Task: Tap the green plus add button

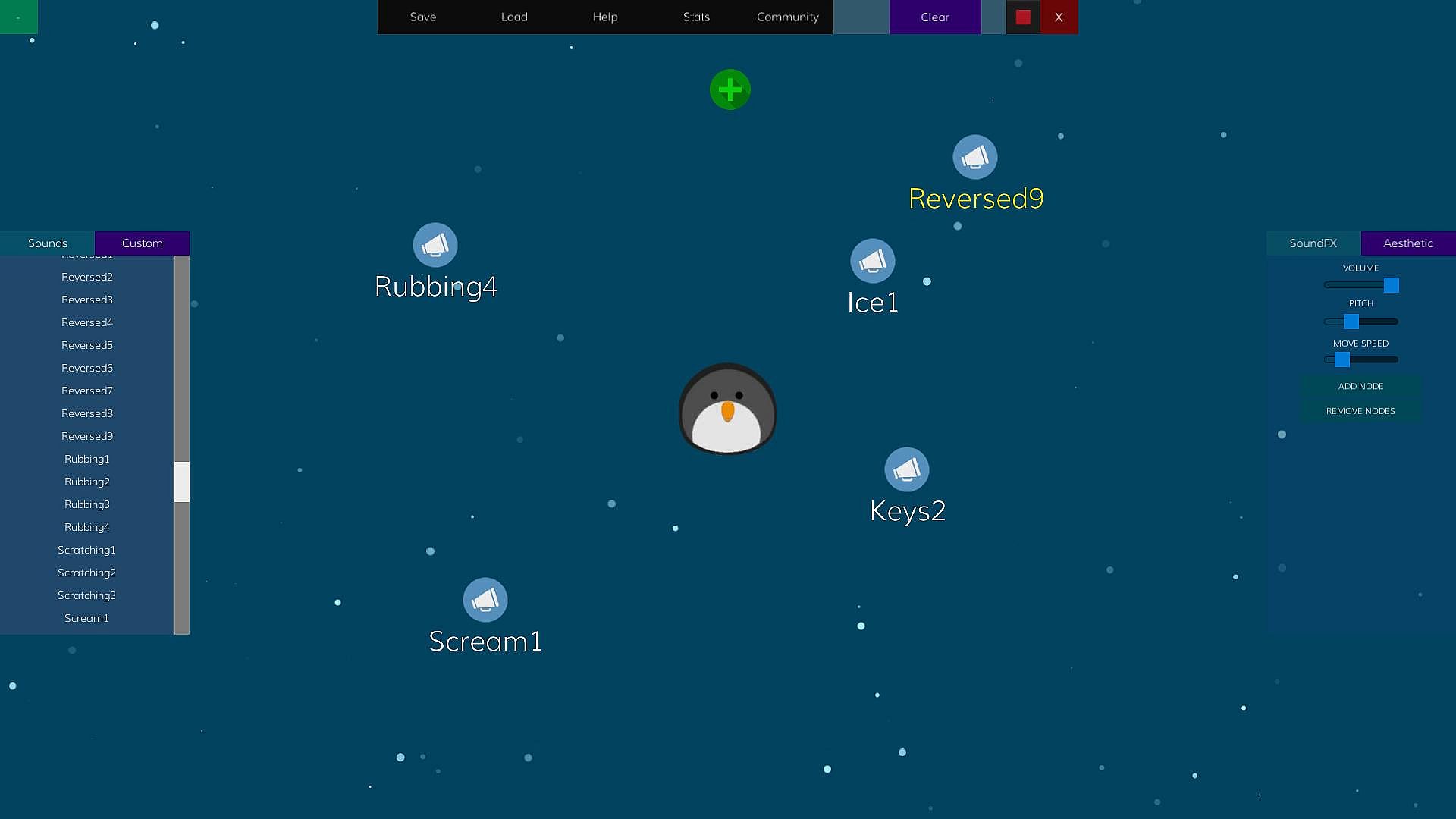Action: pyautogui.click(x=730, y=90)
